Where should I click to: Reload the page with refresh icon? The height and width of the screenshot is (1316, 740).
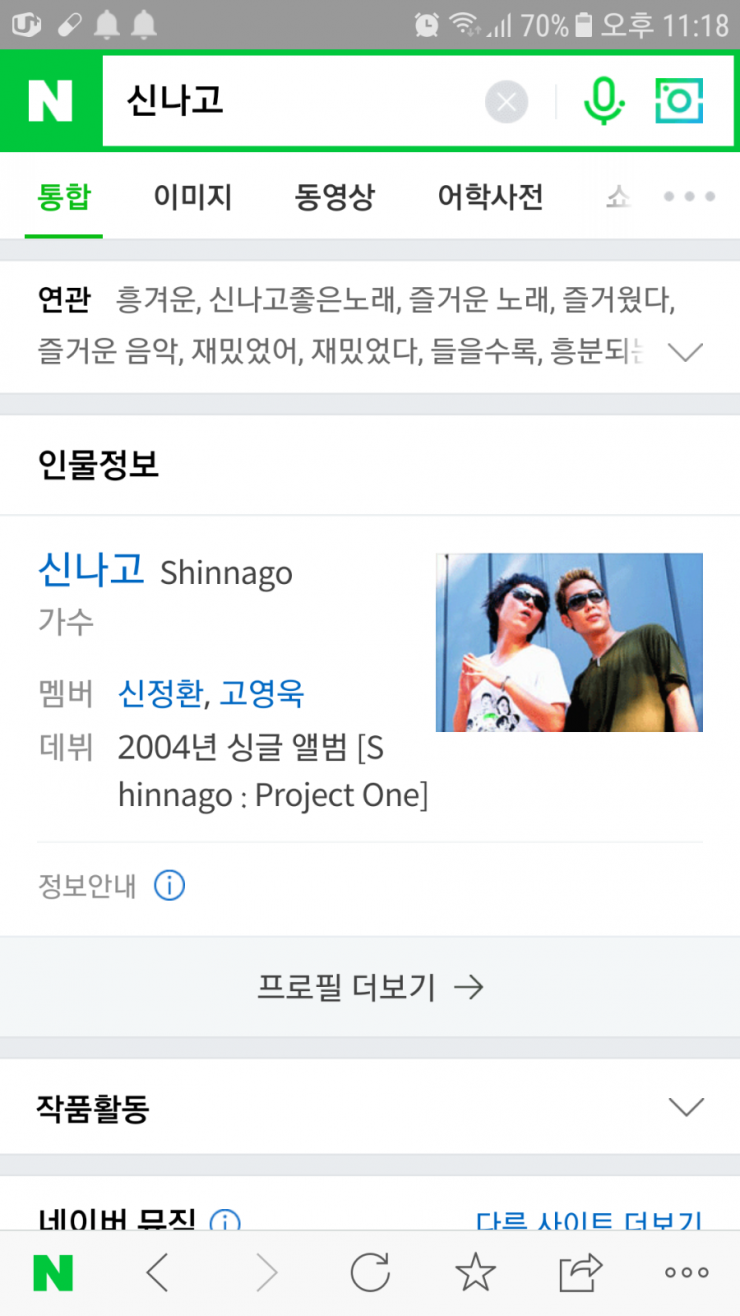pyautogui.click(x=370, y=1273)
